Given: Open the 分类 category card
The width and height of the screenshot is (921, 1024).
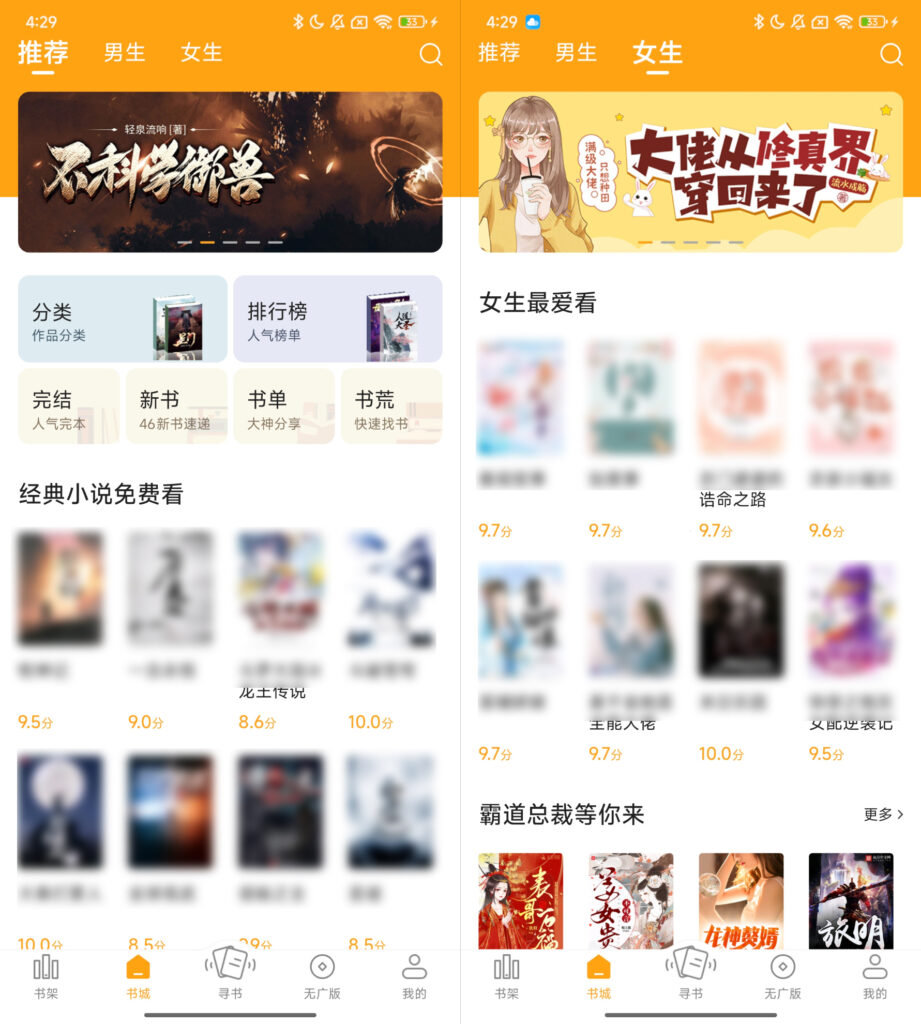Looking at the screenshot, I should pyautogui.click(x=122, y=319).
